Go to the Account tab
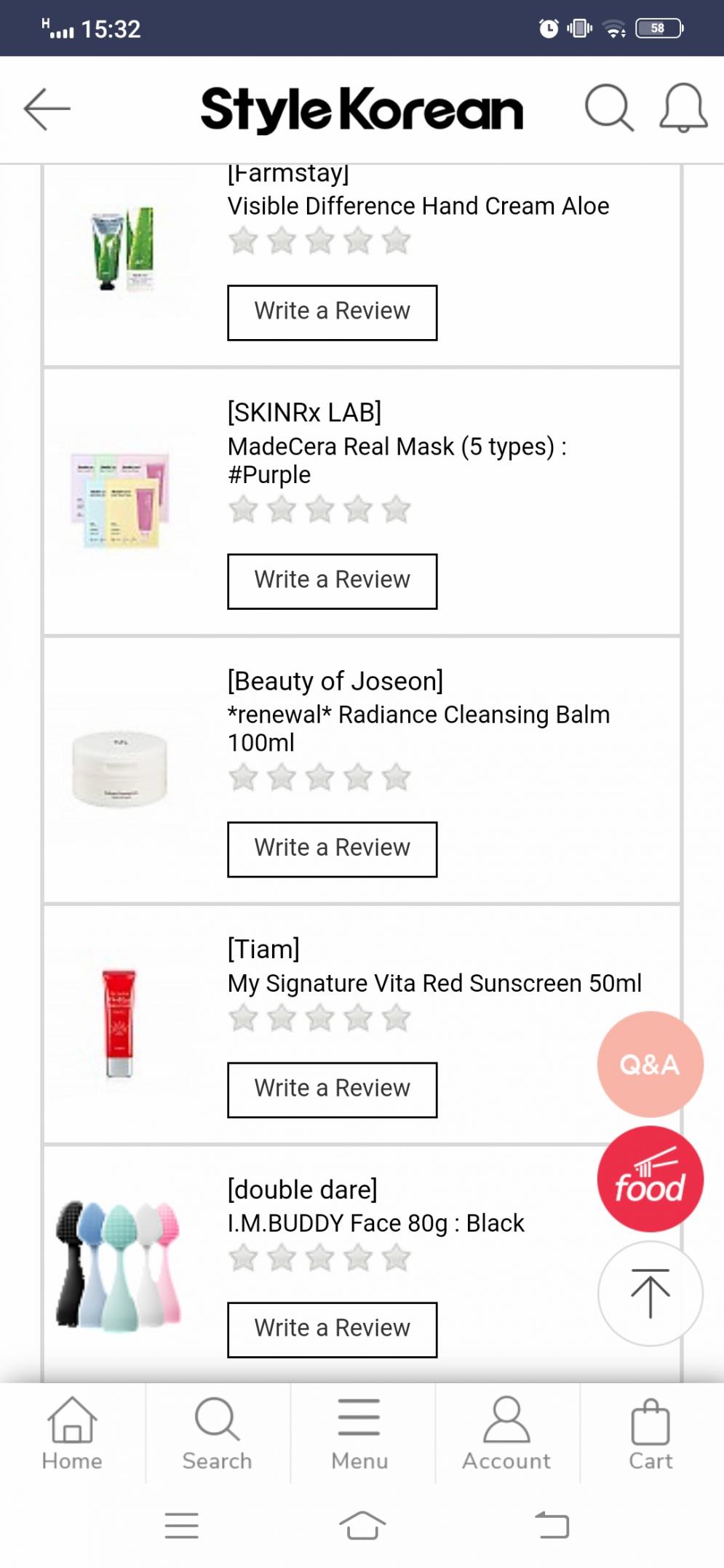Image resolution: width=724 pixels, height=1568 pixels. point(506,1433)
